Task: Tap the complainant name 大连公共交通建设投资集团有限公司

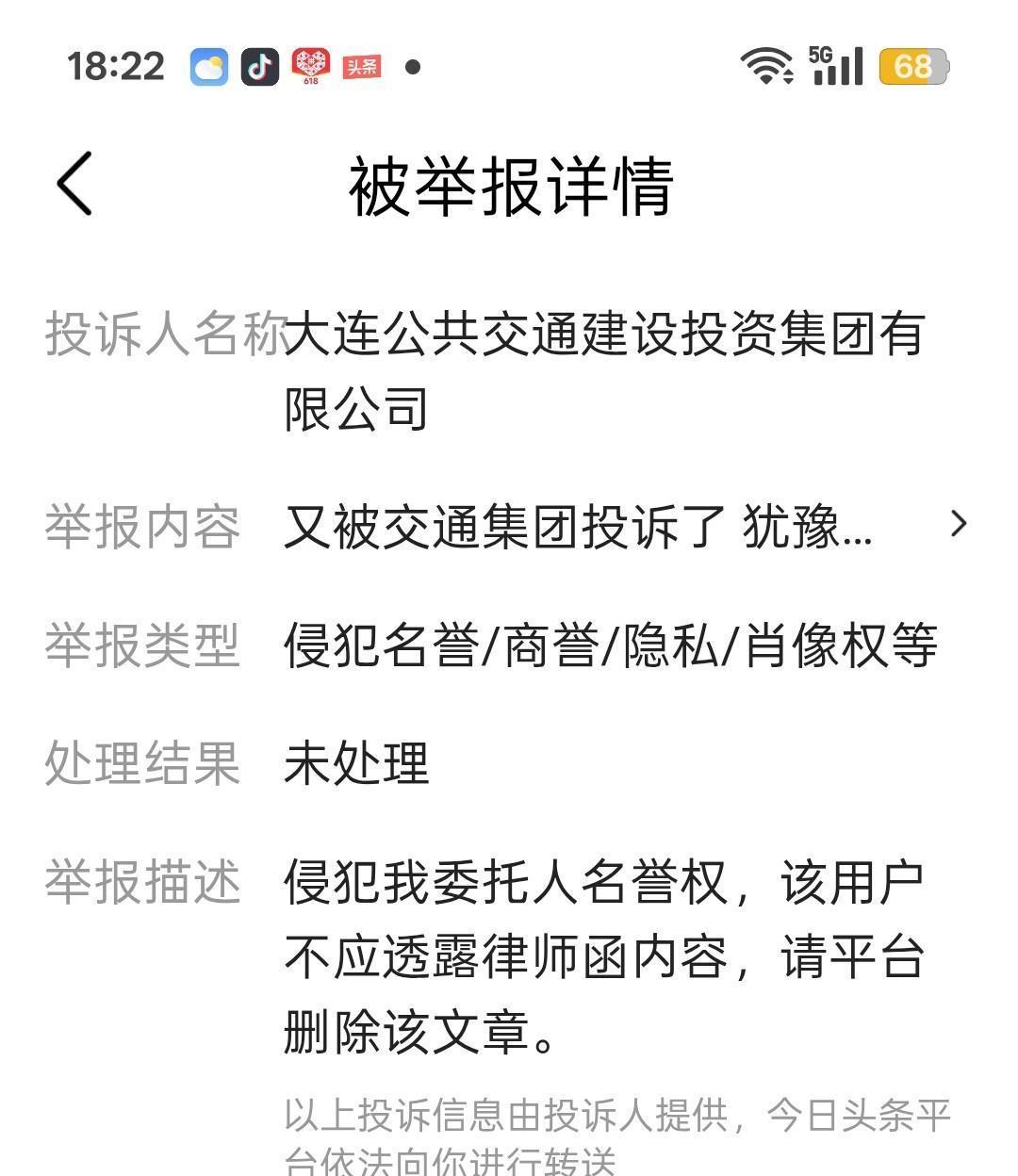Action: coord(603,372)
